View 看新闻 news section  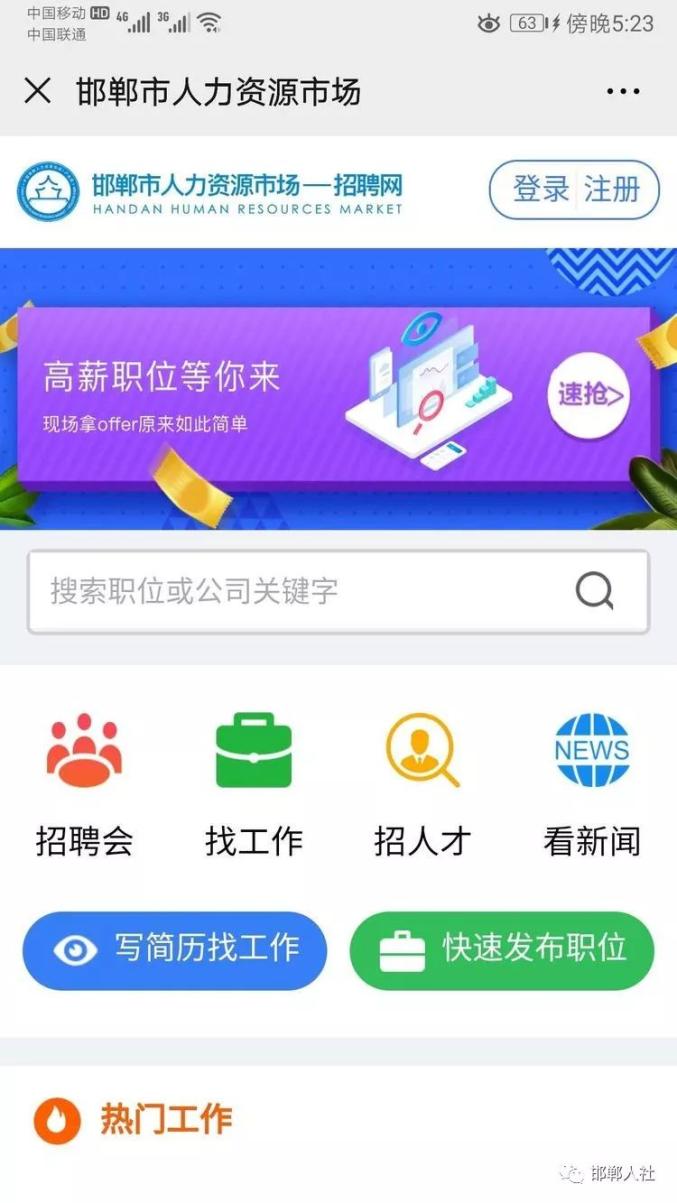coord(592,785)
